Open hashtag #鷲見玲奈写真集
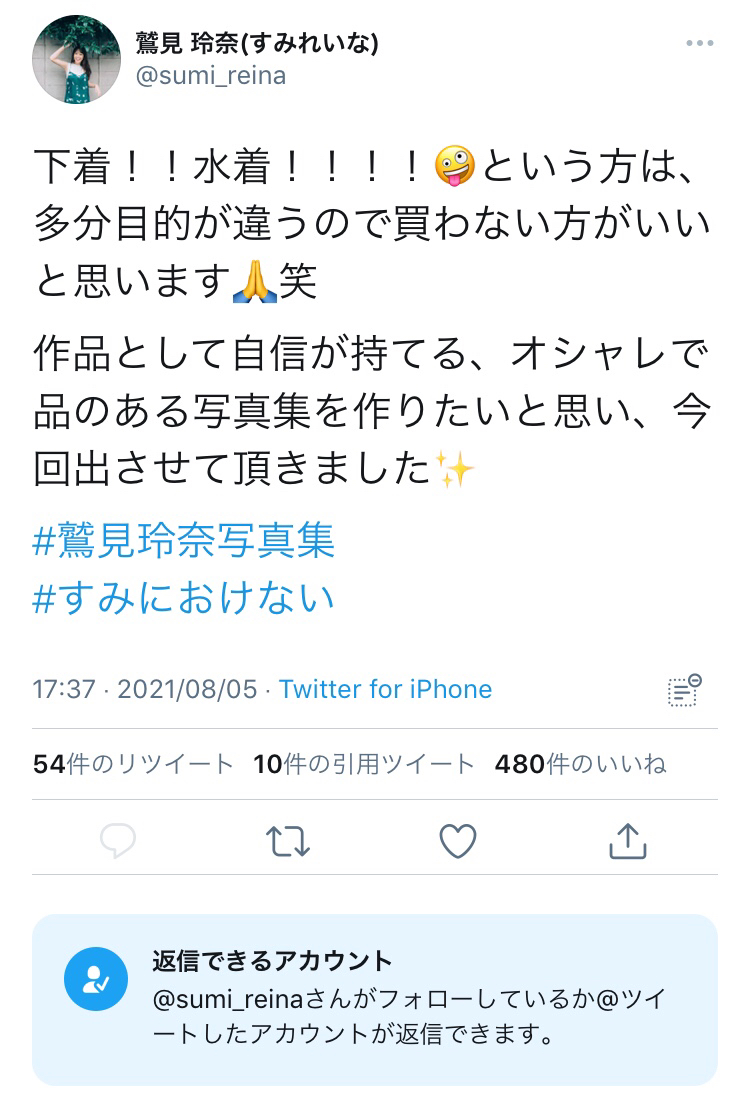The width and height of the screenshot is (750, 1093). 184,542
